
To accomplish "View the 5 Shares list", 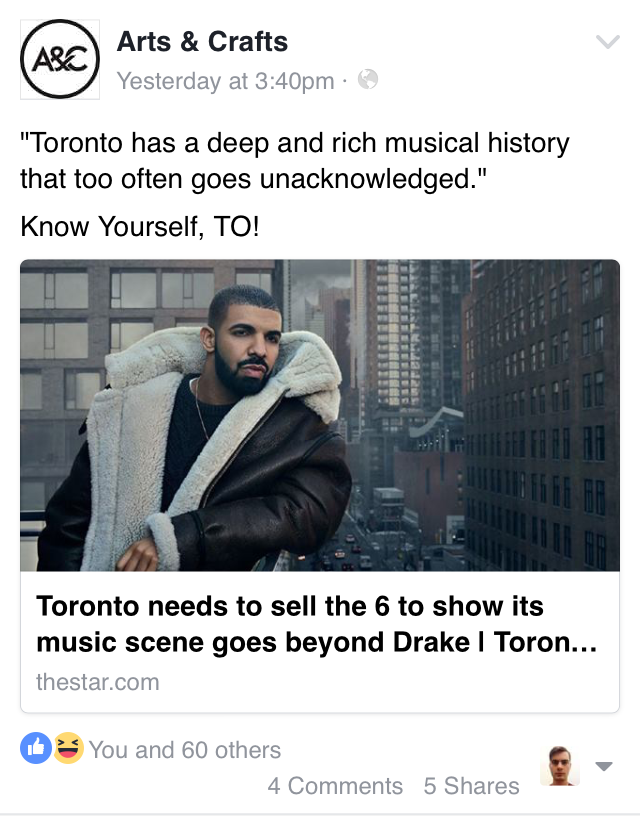I will pos(471,786).
